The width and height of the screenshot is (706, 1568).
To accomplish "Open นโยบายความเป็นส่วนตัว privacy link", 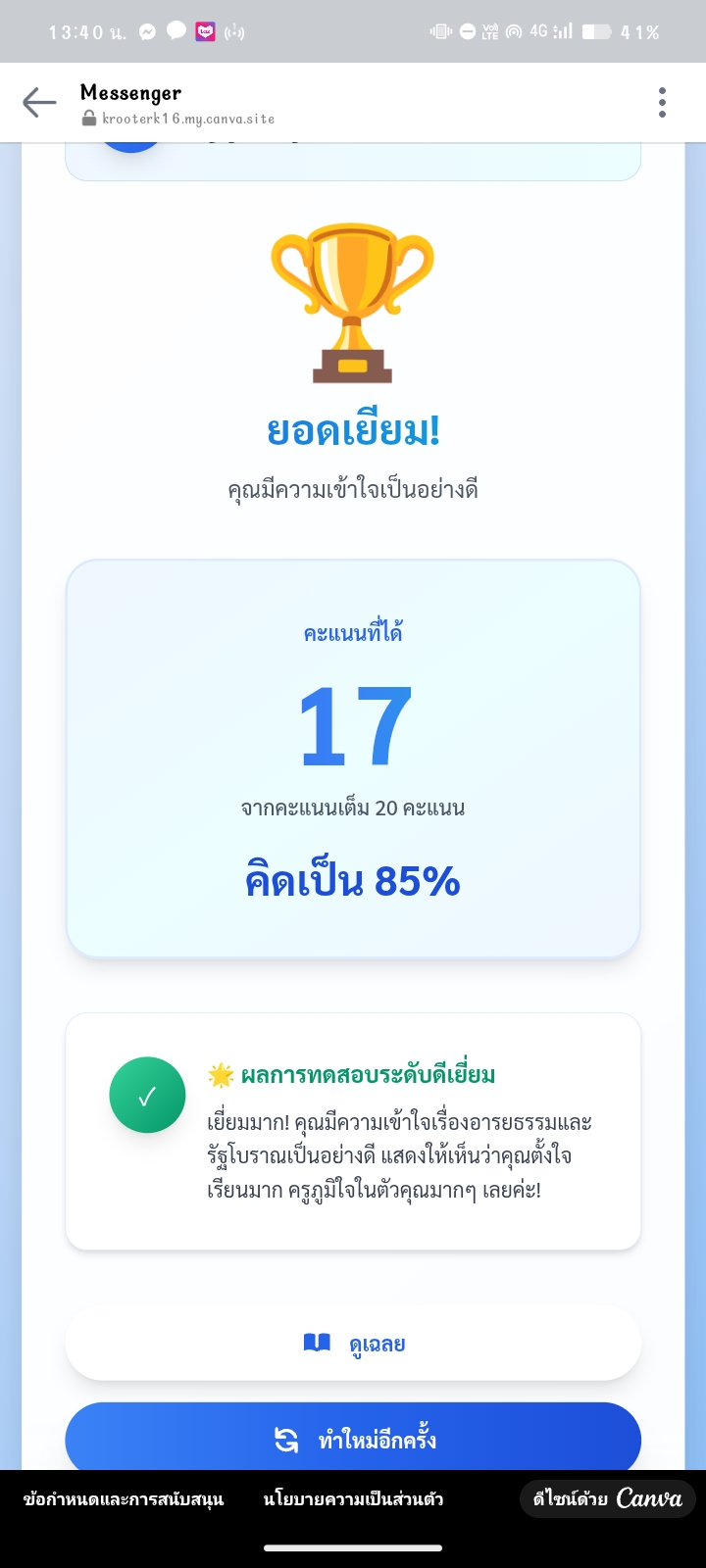I will click(x=353, y=1499).
